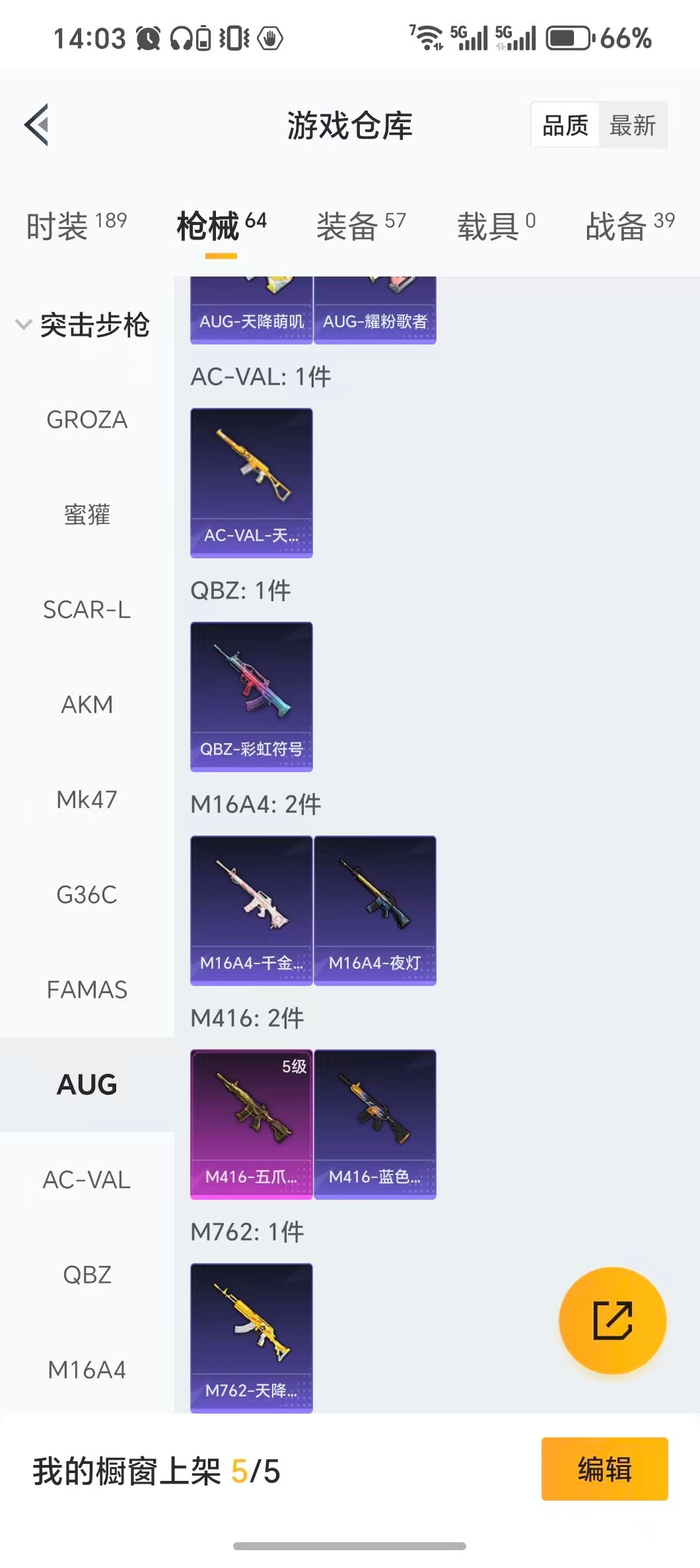View the M762-天降 skin
The height and width of the screenshot is (1568, 700).
pyautogui.click(x=251, y=1338)
